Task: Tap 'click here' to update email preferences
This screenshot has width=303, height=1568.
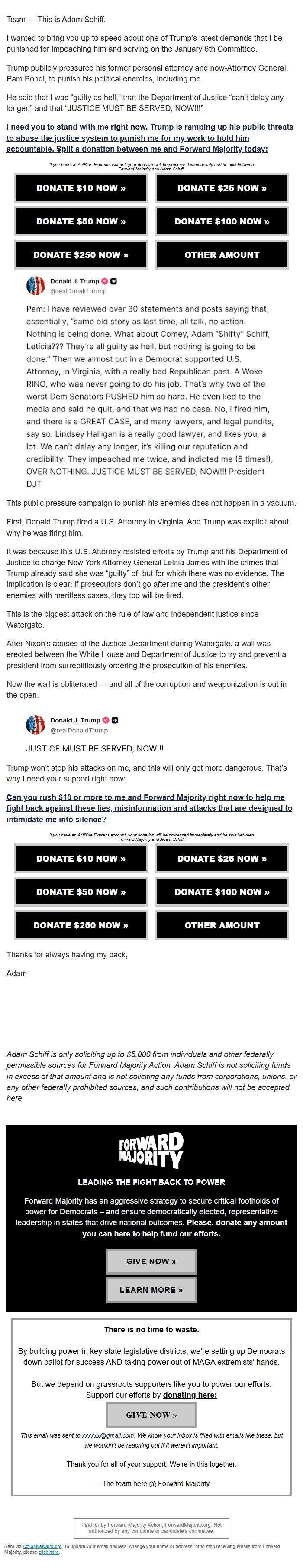Action: coord(48,1552)
